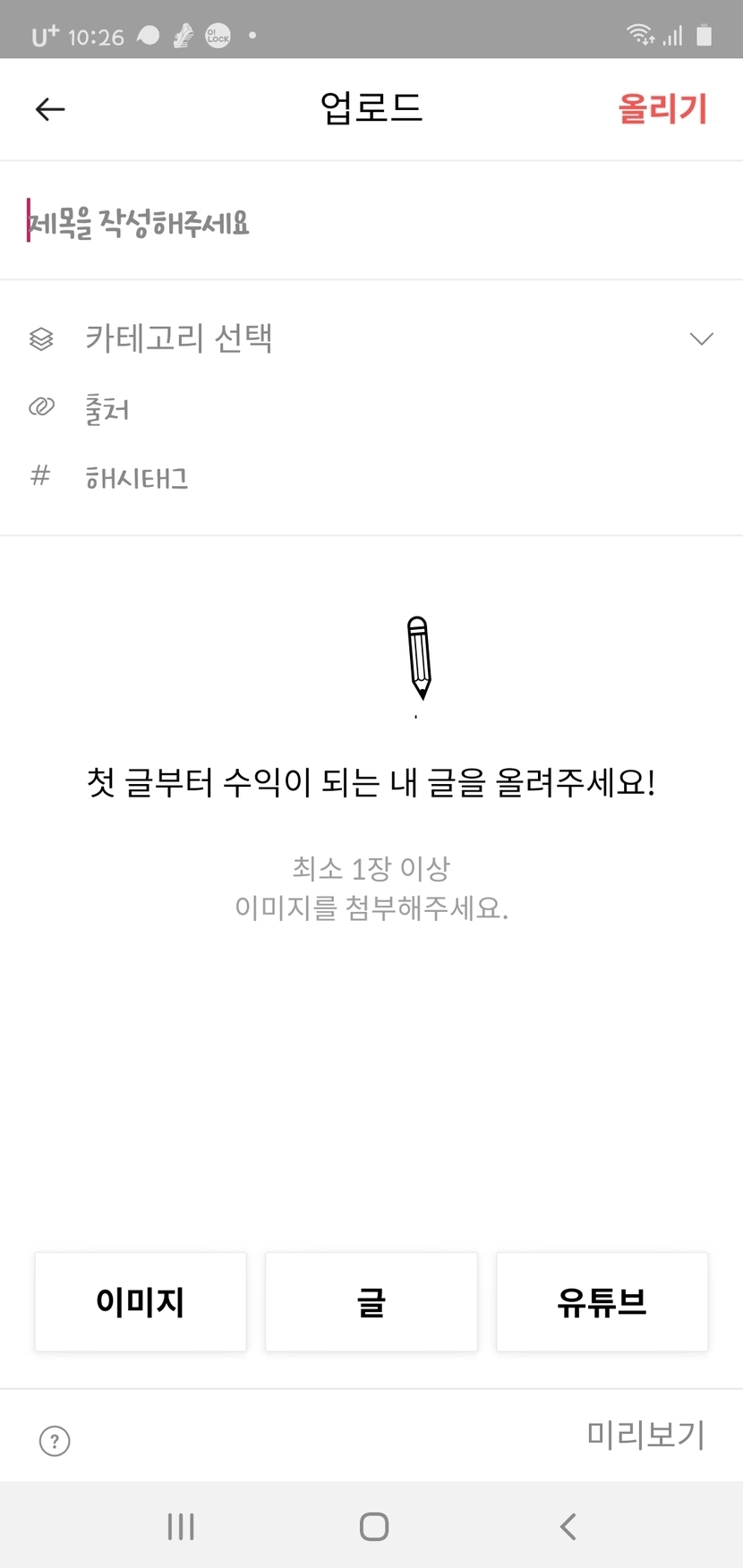Focus the title field 제목을 작성해주세요
The height and width of the screenshot is (1568, 743).
click(371, 221)
